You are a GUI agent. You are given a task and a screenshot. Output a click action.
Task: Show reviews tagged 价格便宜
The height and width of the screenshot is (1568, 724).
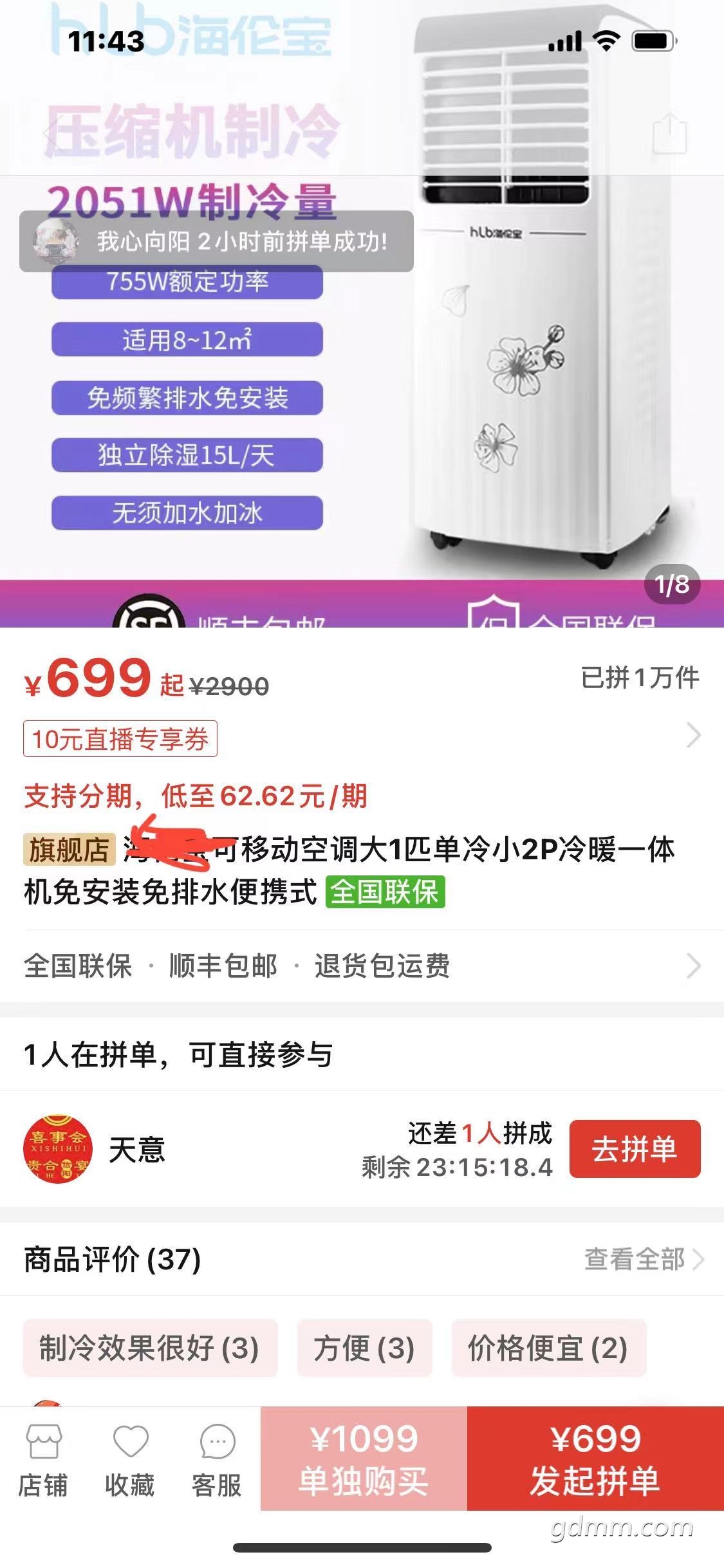pyautogui.click(x=548, y=1347)
